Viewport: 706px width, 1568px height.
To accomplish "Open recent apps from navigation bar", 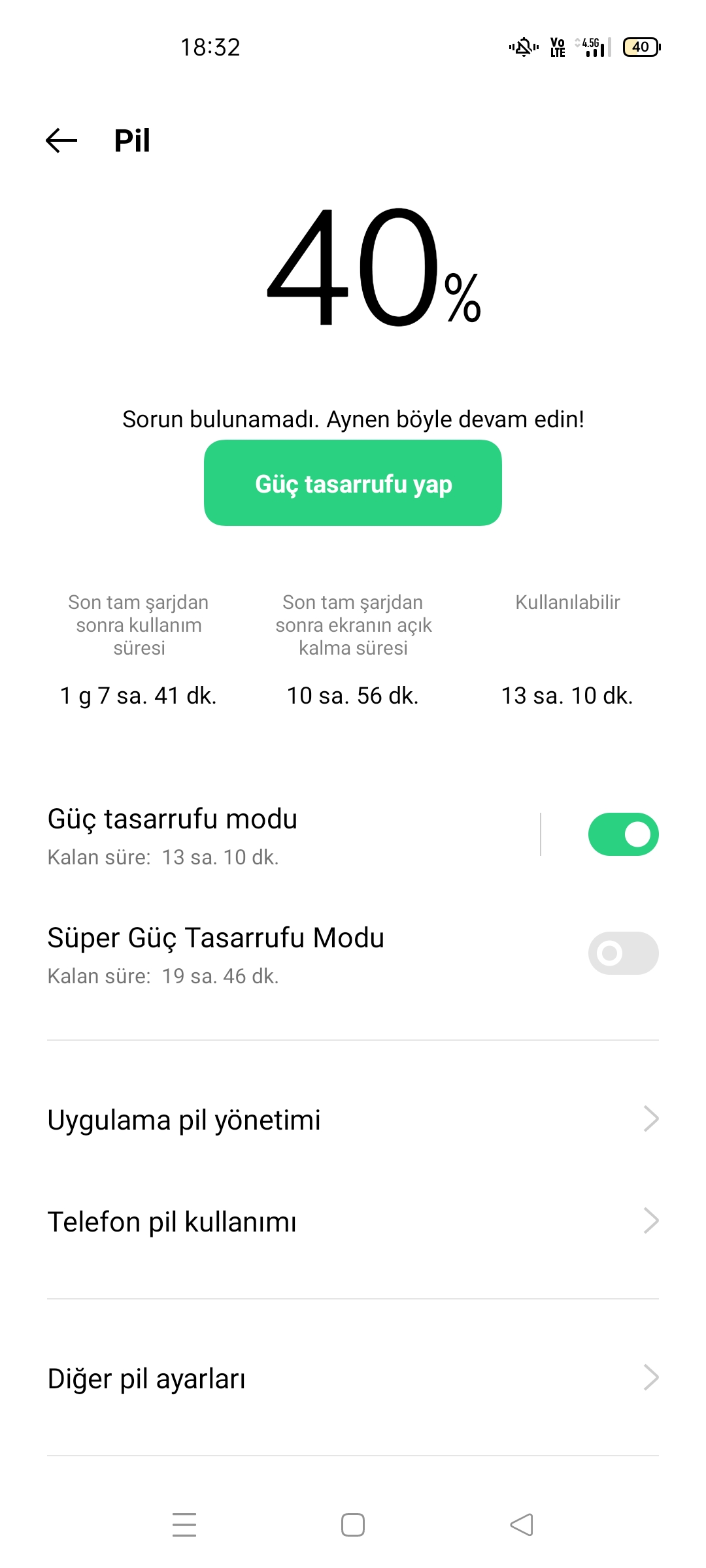I will pyautogui.click(x=184, y=1525).
